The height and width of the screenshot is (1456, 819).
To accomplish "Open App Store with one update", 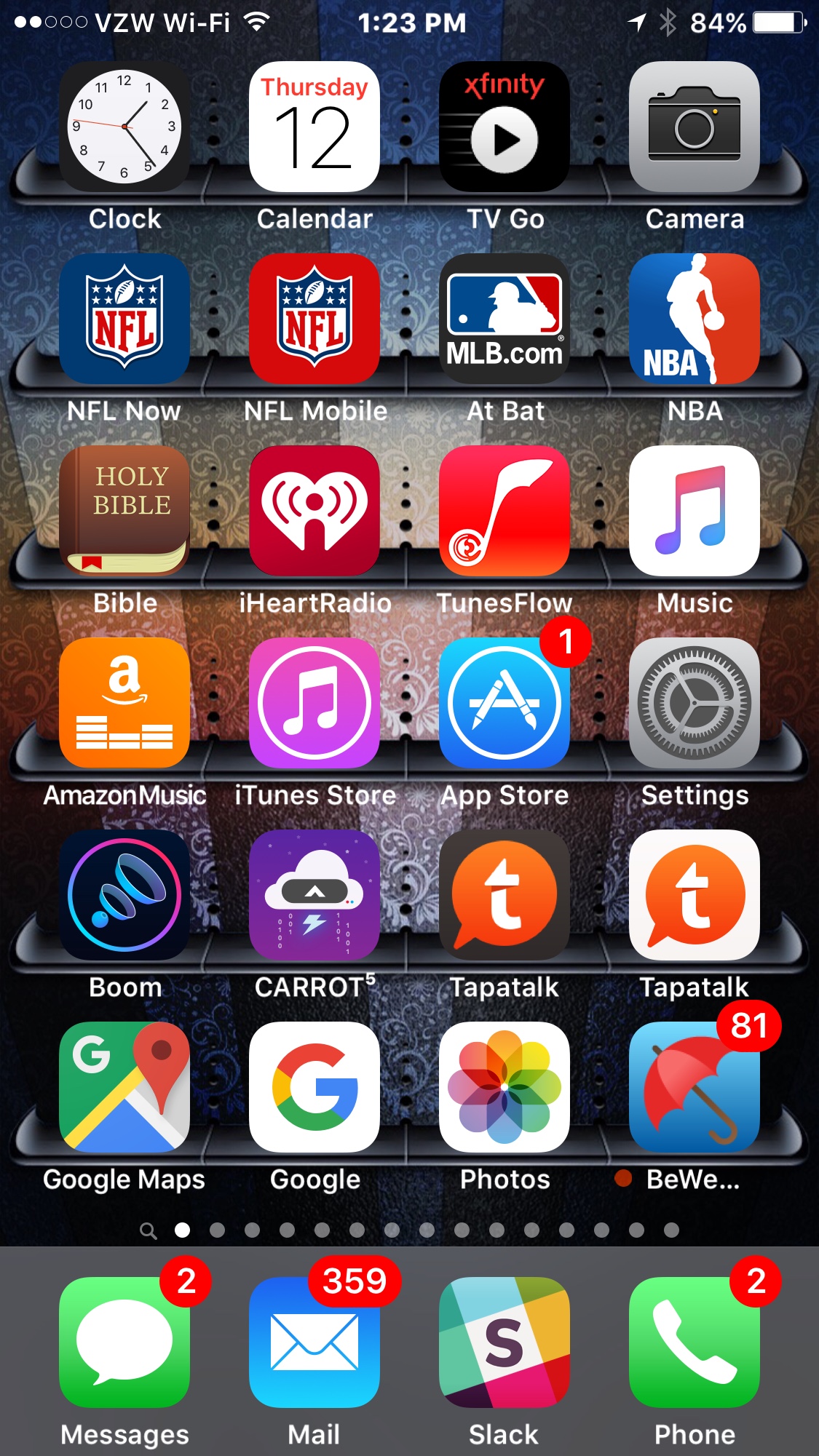I will [x=505, y=703].
